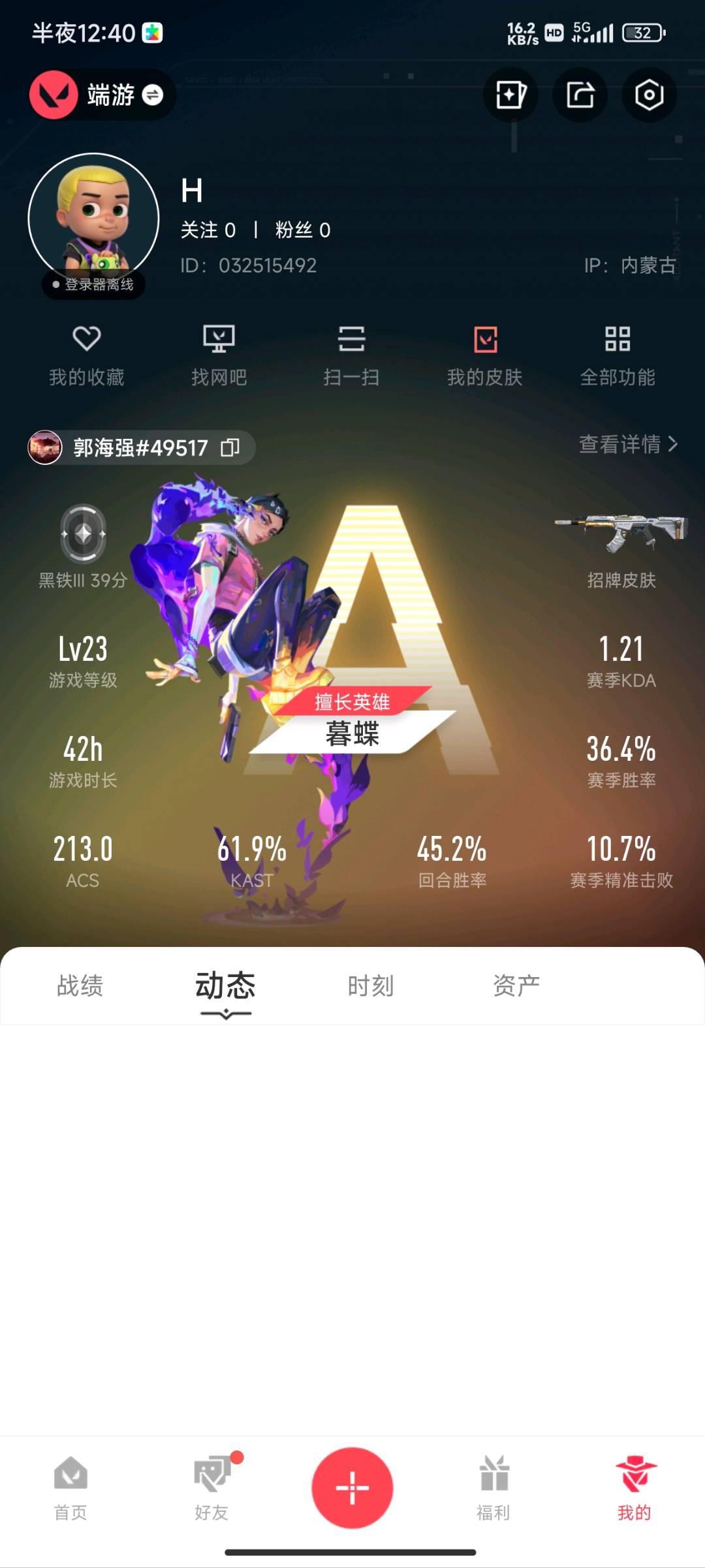The height and width of the screenshot is (1568, 705).
Task: View the 招牌皮肤 signature weapon skin
Action: click(621, 549)
